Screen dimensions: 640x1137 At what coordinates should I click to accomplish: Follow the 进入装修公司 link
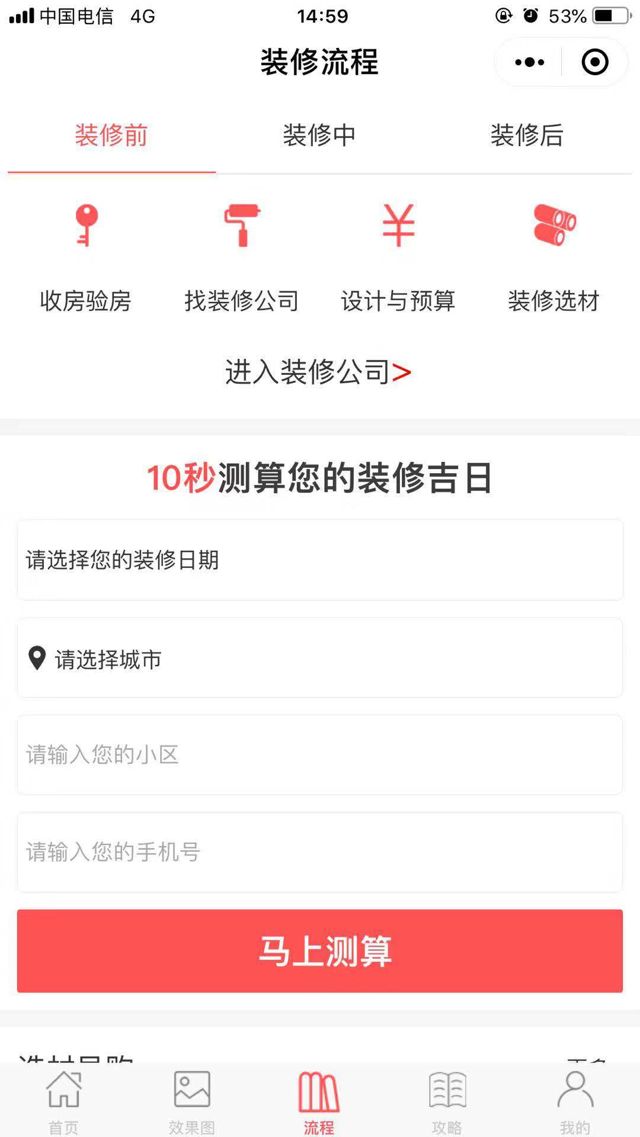pyautogui.click(x=318, y=373)
